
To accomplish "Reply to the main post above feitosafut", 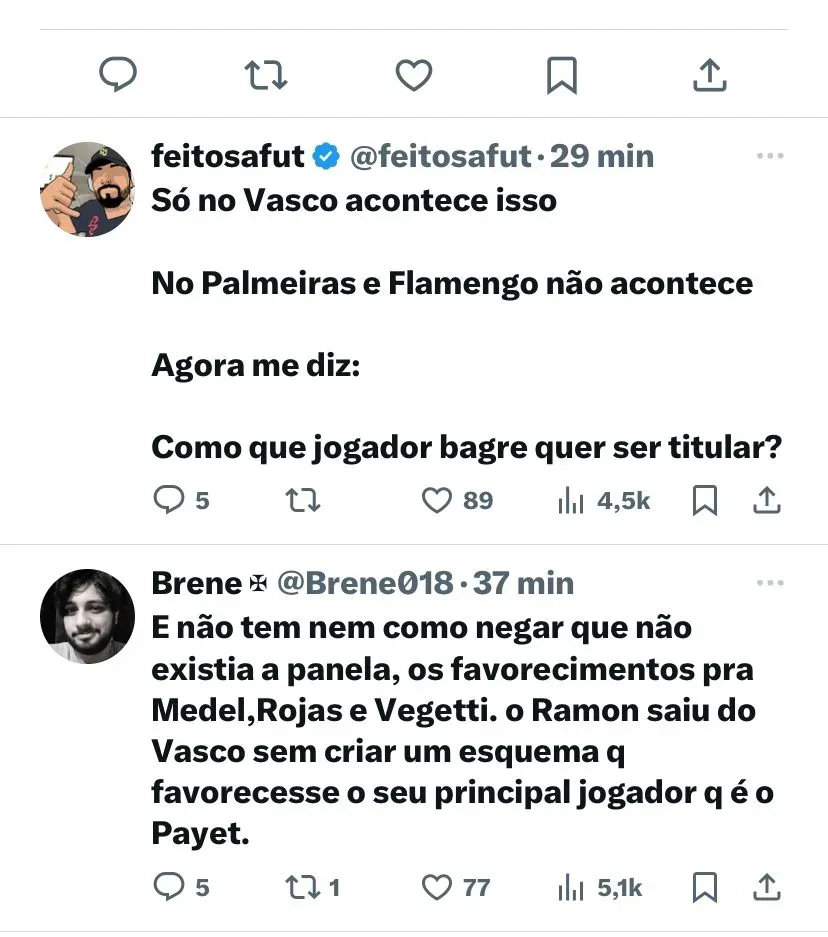I will coord(118,76).
